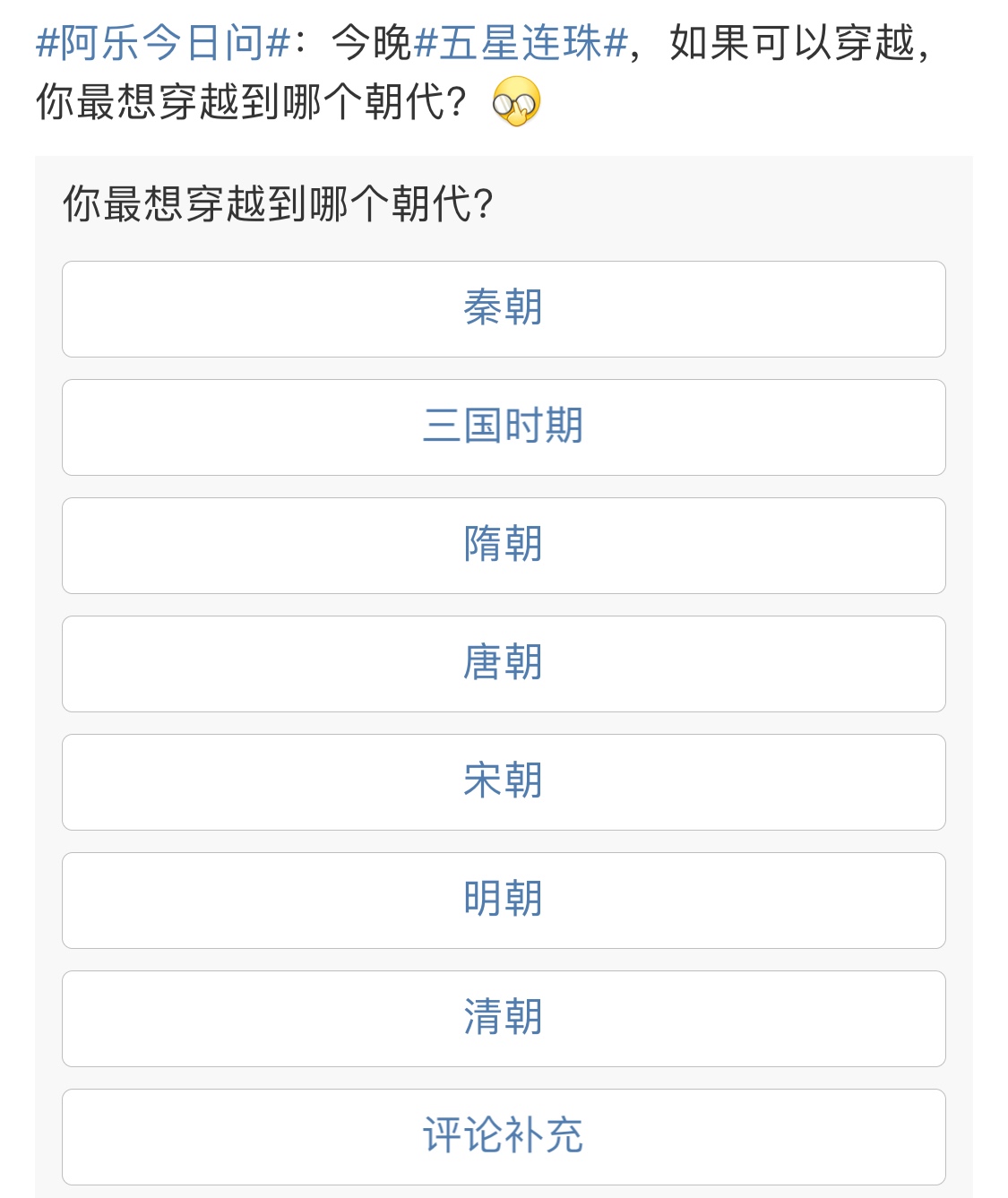
Task: Select 明朝 in the poll
Action: (x=504, y=901)
